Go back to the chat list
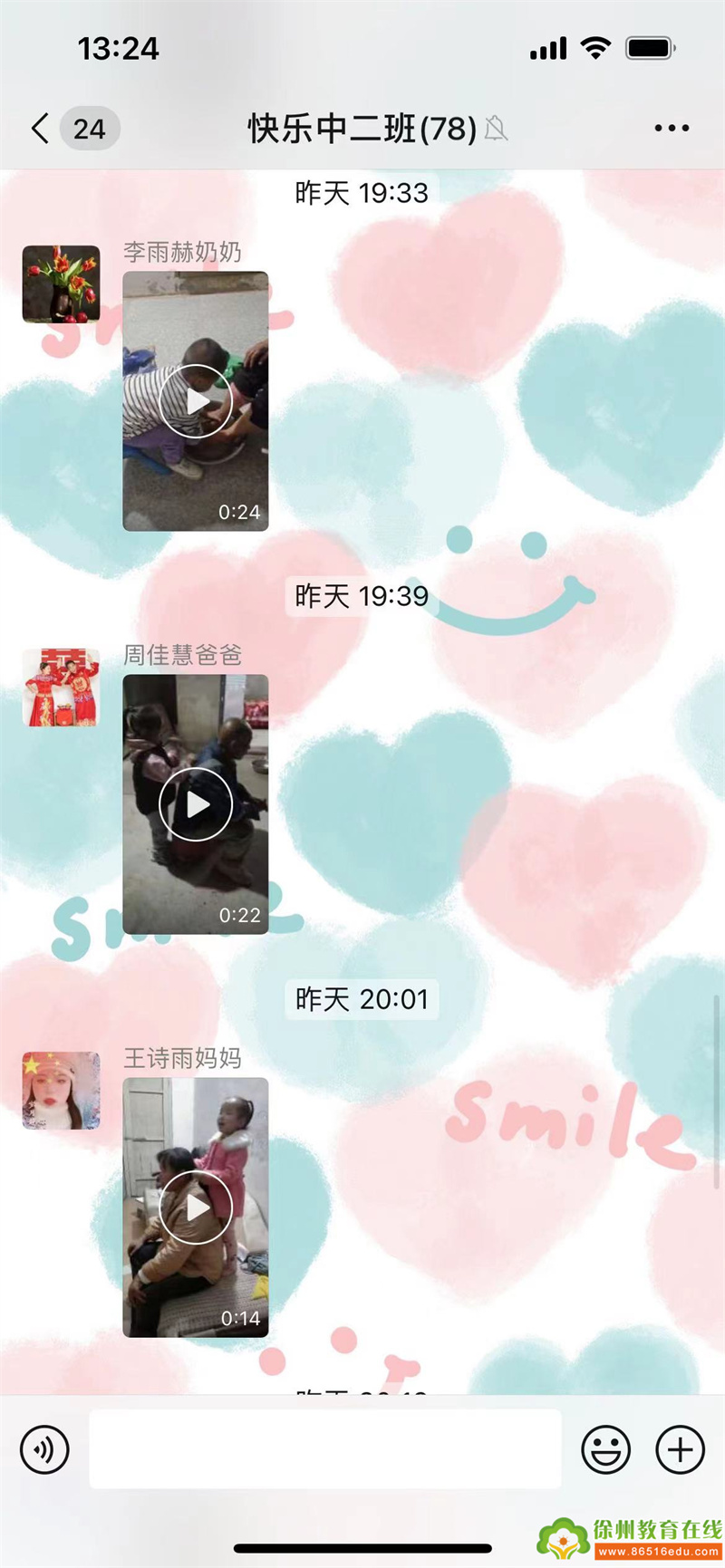 pos(41,129)
